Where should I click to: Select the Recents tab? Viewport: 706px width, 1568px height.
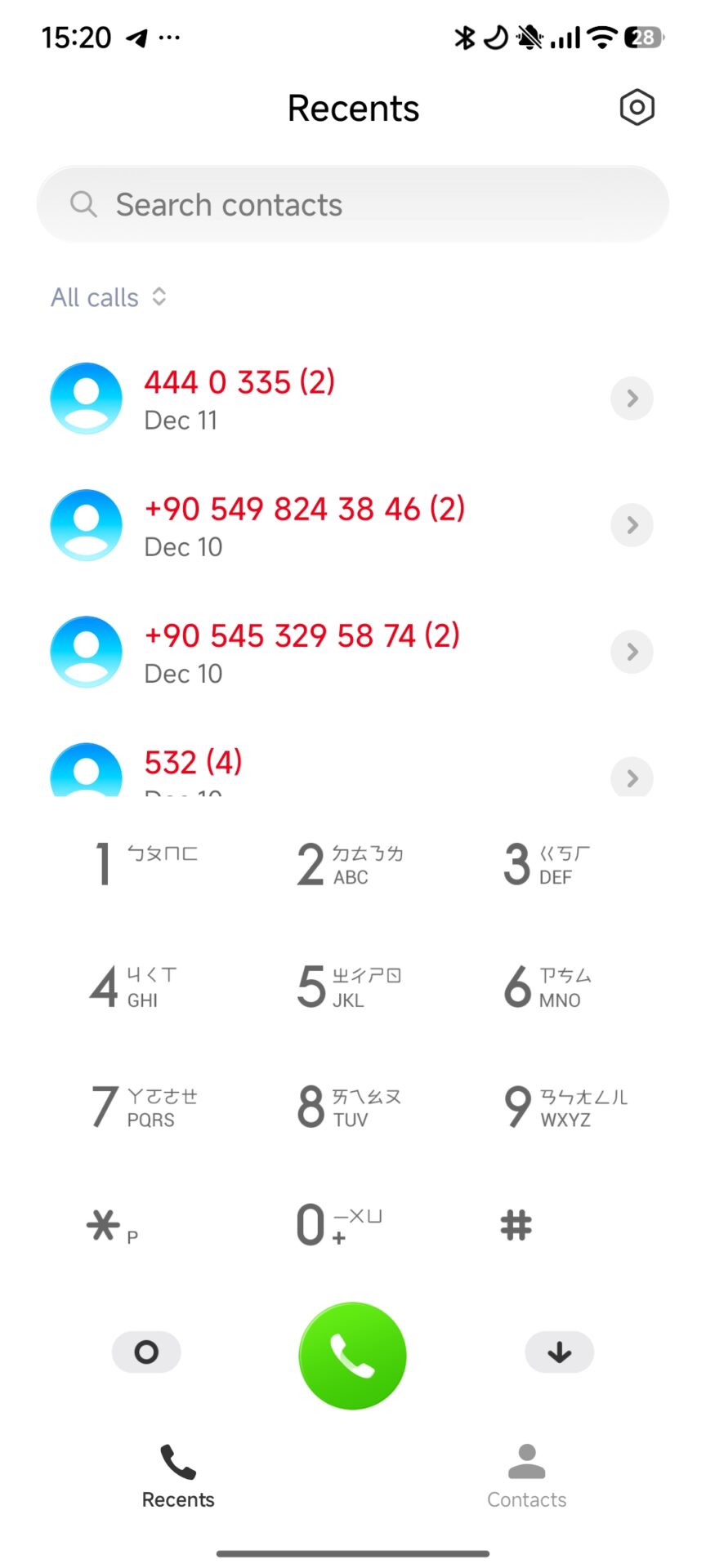pos(177,1478)
